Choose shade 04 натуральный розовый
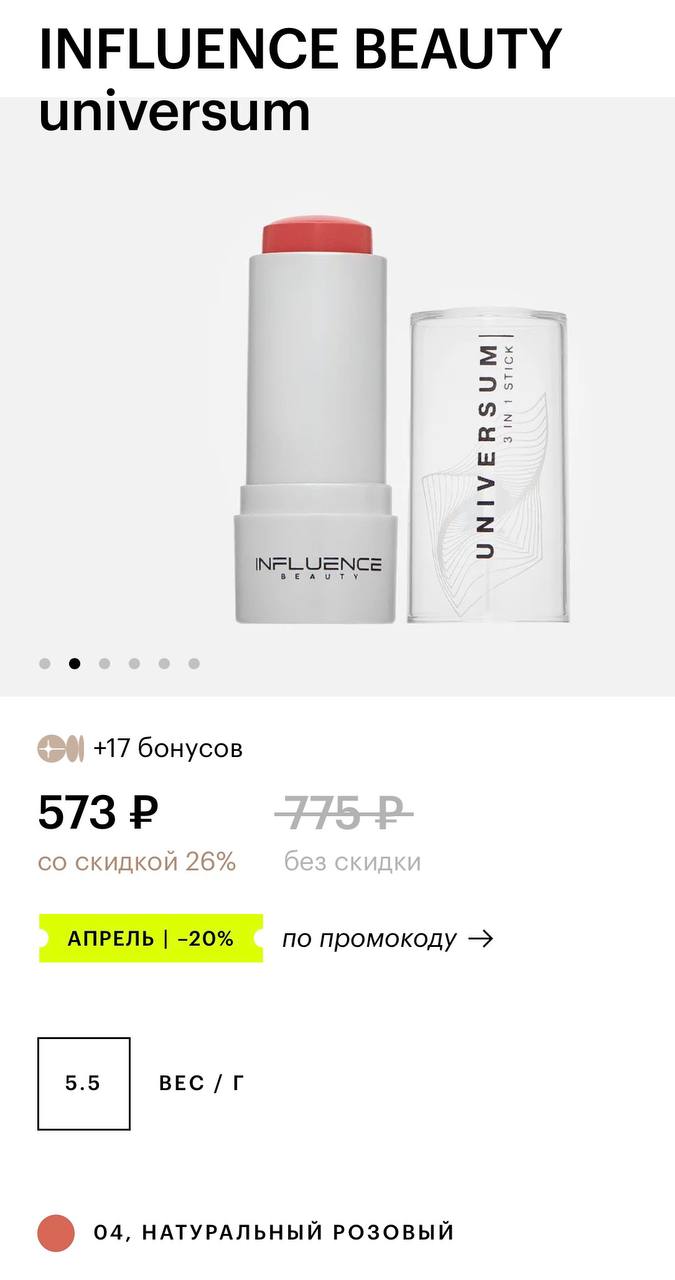Viewport: 675px width, 1280px height. pyautogui.click(x=56, y=1233)
